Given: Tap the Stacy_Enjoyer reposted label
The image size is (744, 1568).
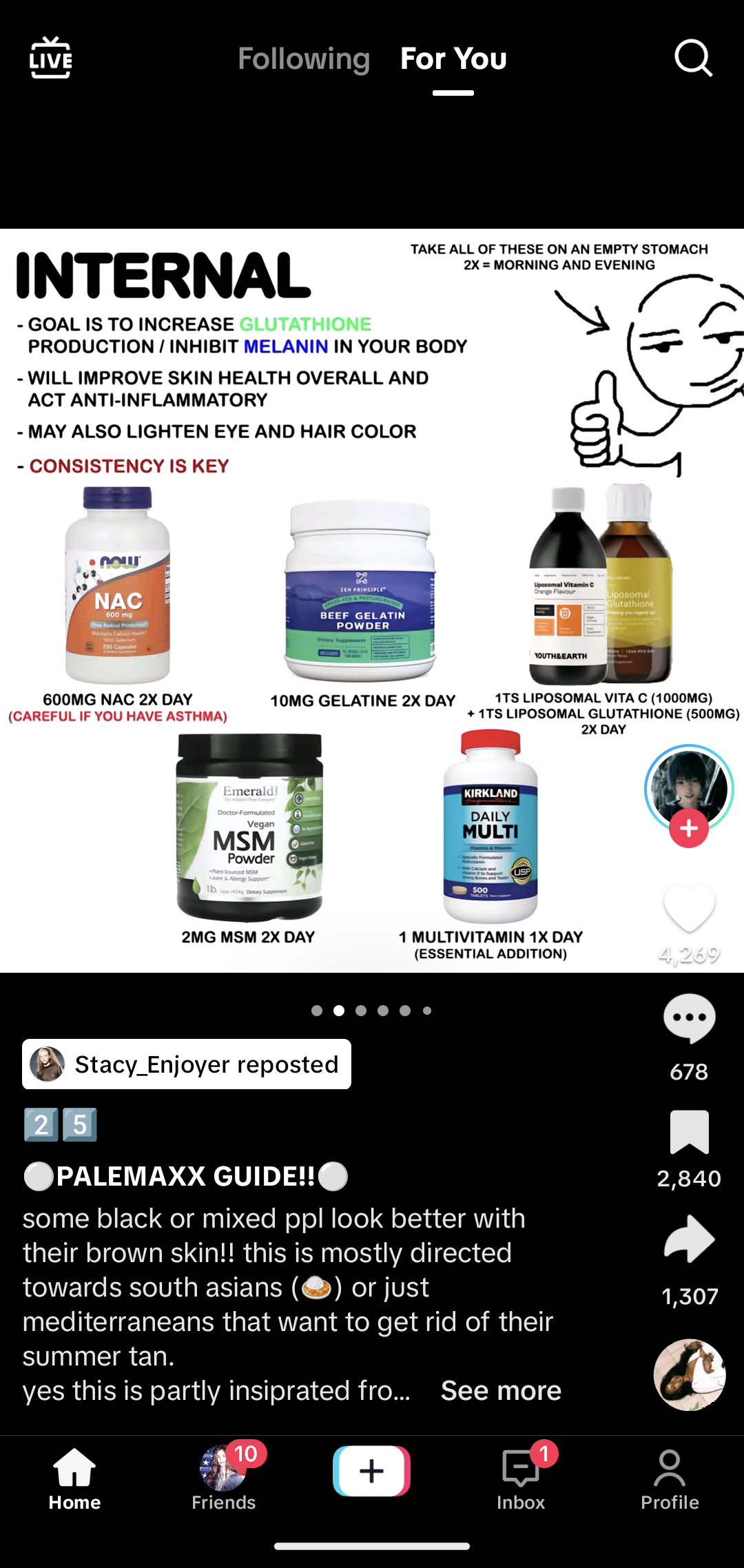Looking at the screenshot, I should click(187, 1064).
